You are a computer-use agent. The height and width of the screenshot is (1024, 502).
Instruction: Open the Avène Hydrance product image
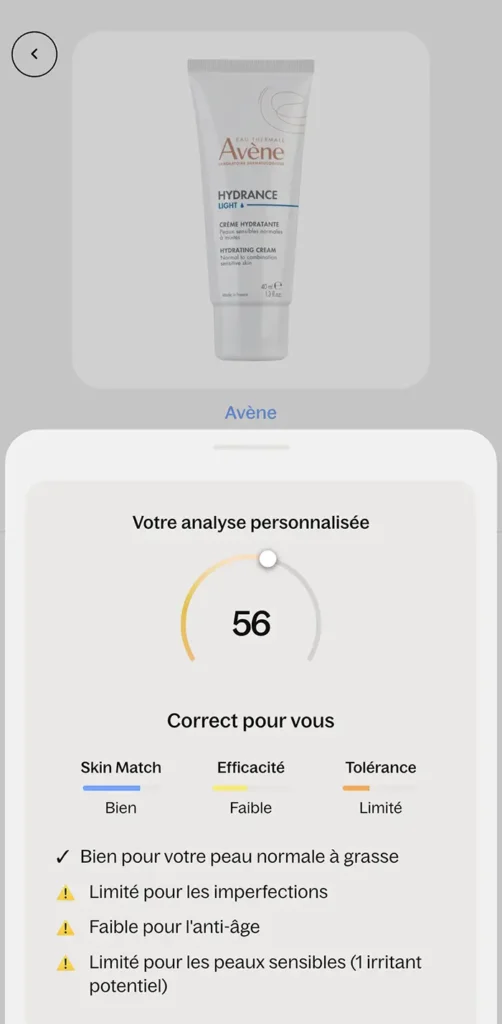[251, 210]
